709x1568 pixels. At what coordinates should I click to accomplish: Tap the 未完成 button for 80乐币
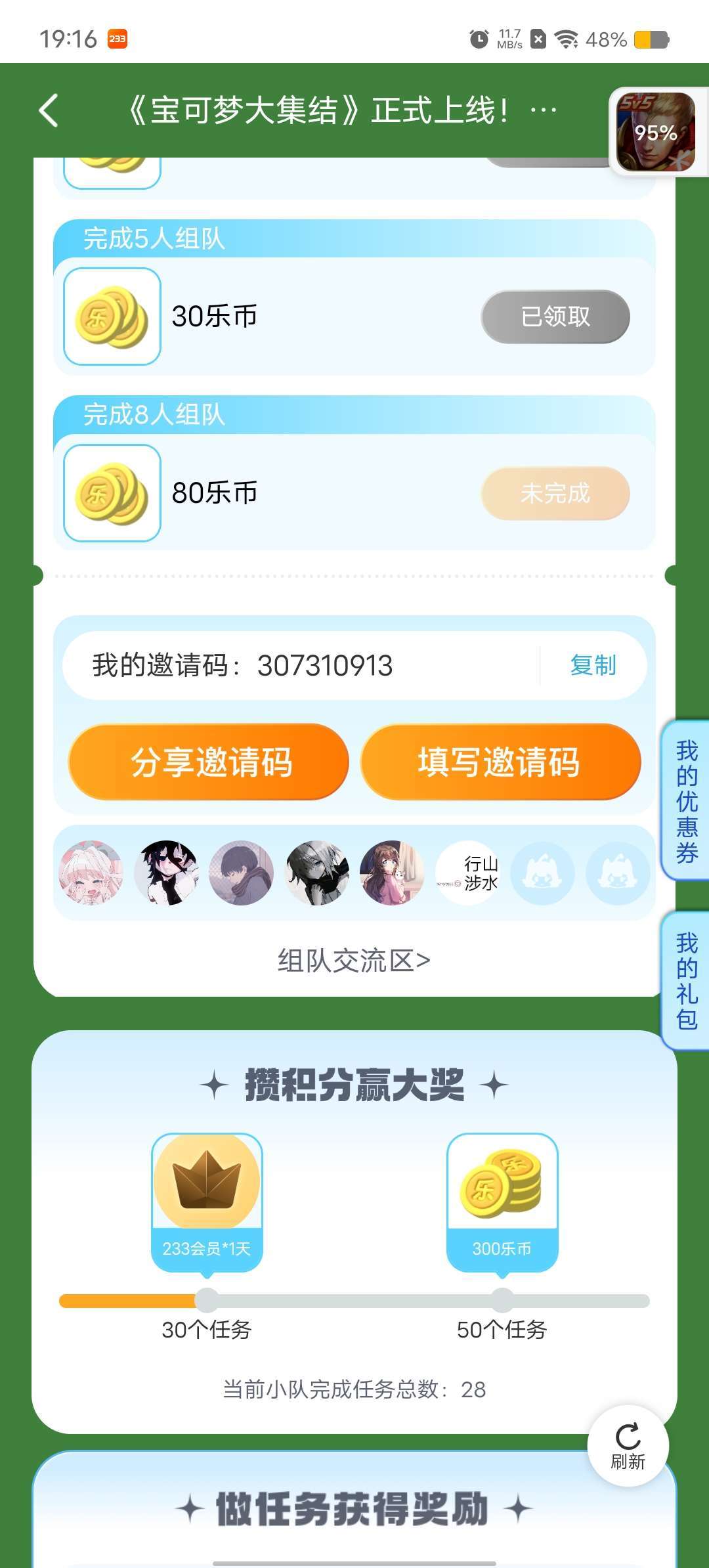[555, 493]
